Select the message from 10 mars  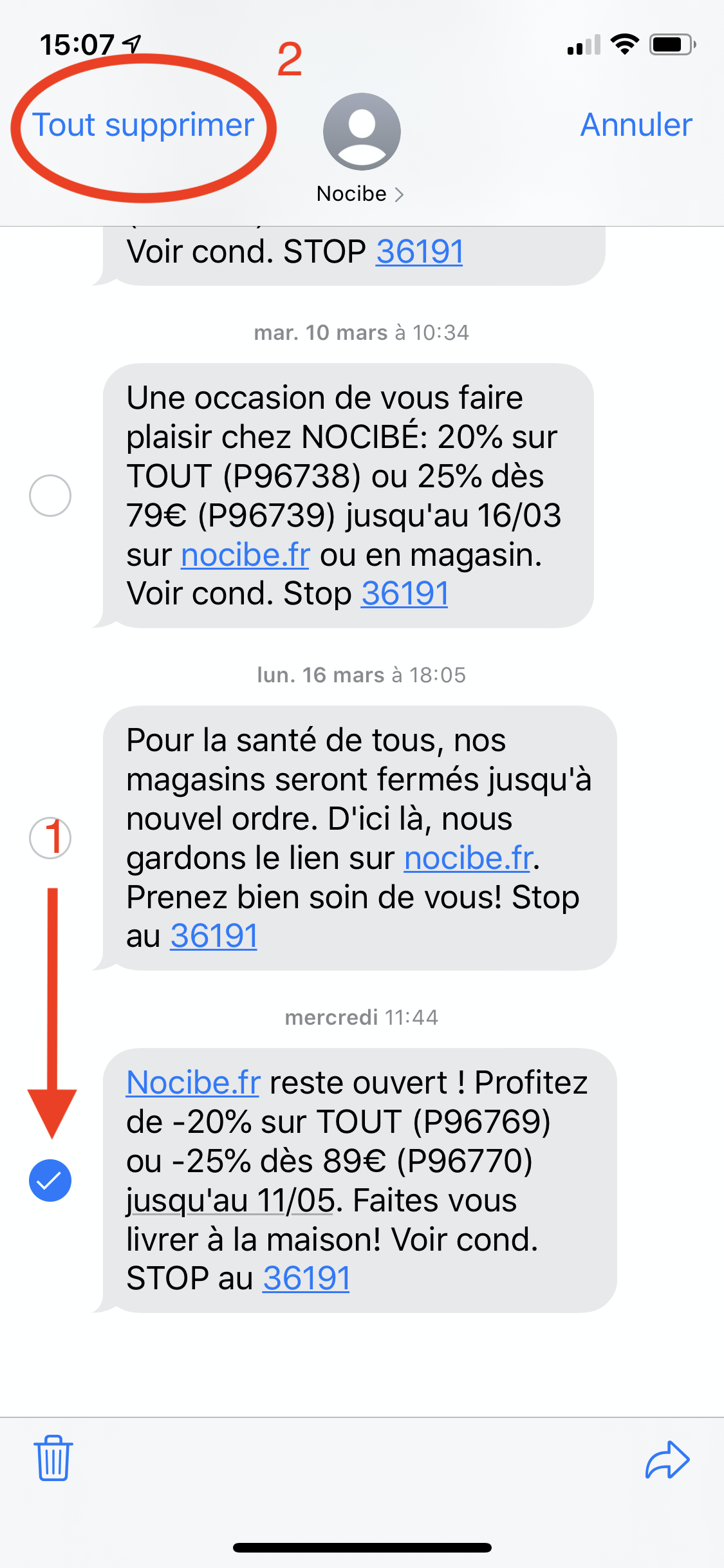(50, 496)
